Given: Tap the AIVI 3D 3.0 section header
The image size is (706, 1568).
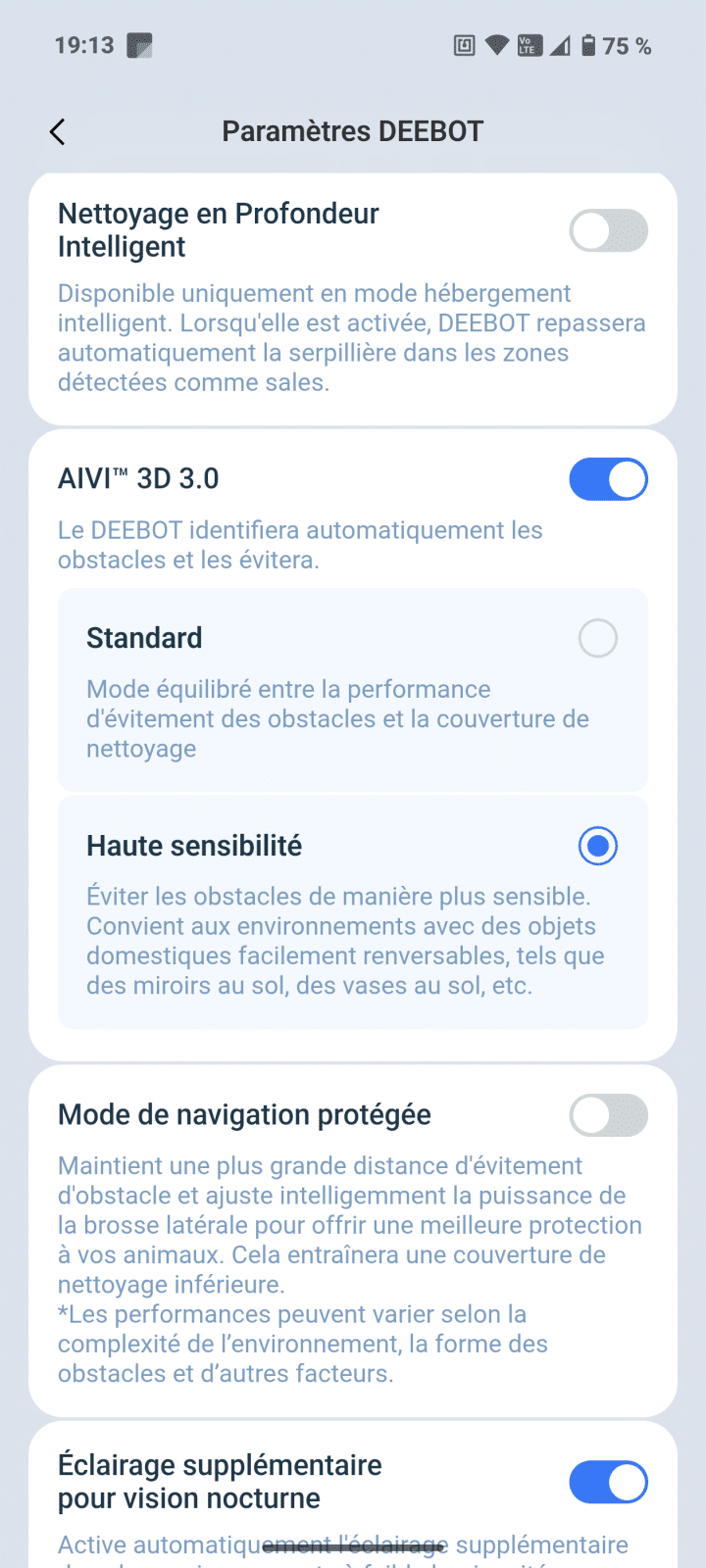Looking at the screenshot, I should [135, 479].
